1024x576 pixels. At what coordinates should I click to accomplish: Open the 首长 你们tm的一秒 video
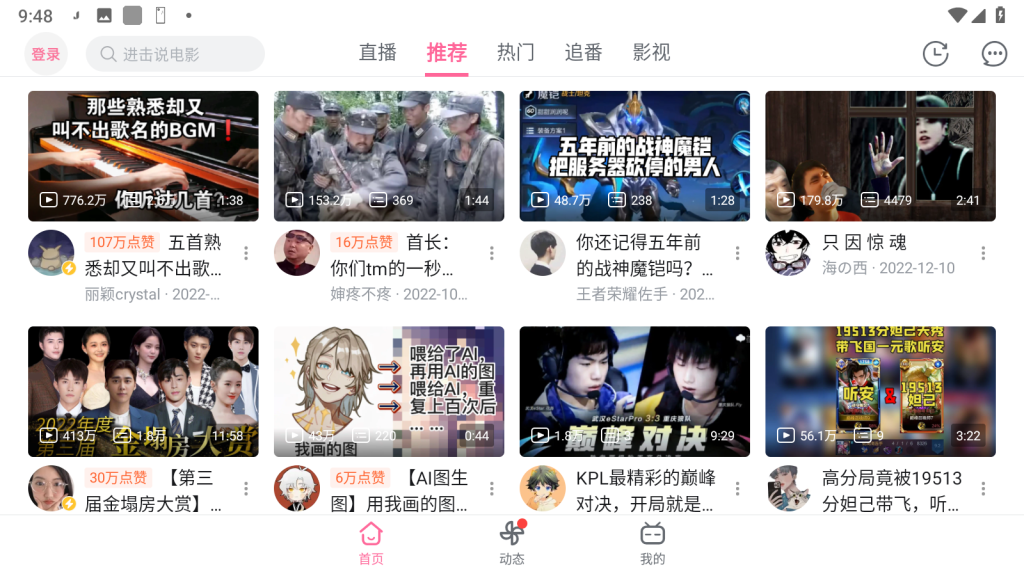click(x=389, y=156)
